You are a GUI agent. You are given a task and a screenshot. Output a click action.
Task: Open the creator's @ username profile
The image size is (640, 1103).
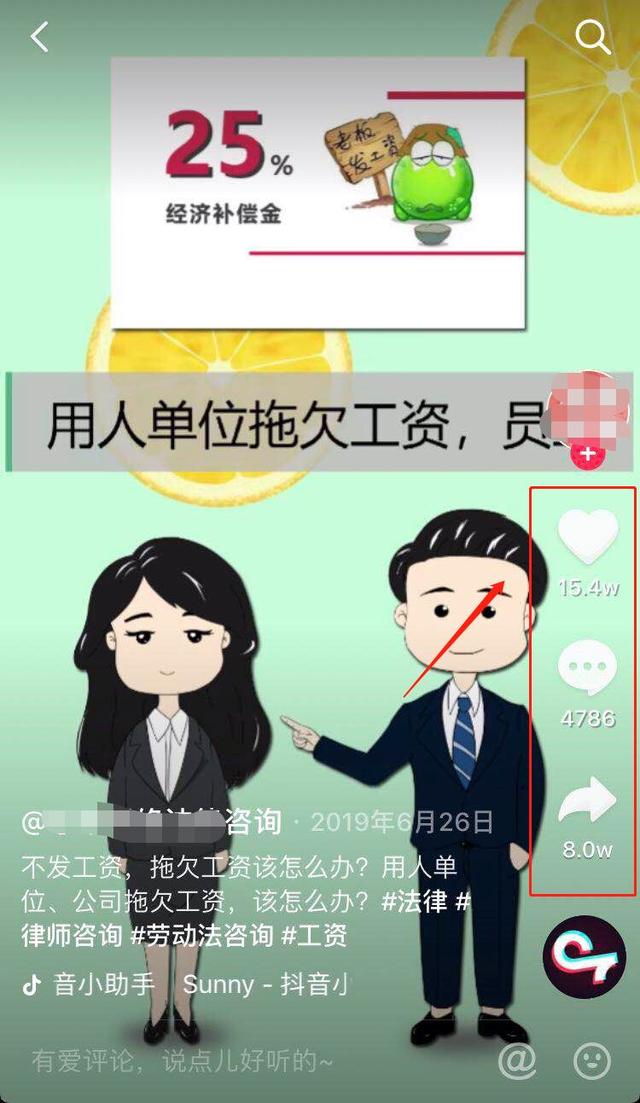point(150,823)
